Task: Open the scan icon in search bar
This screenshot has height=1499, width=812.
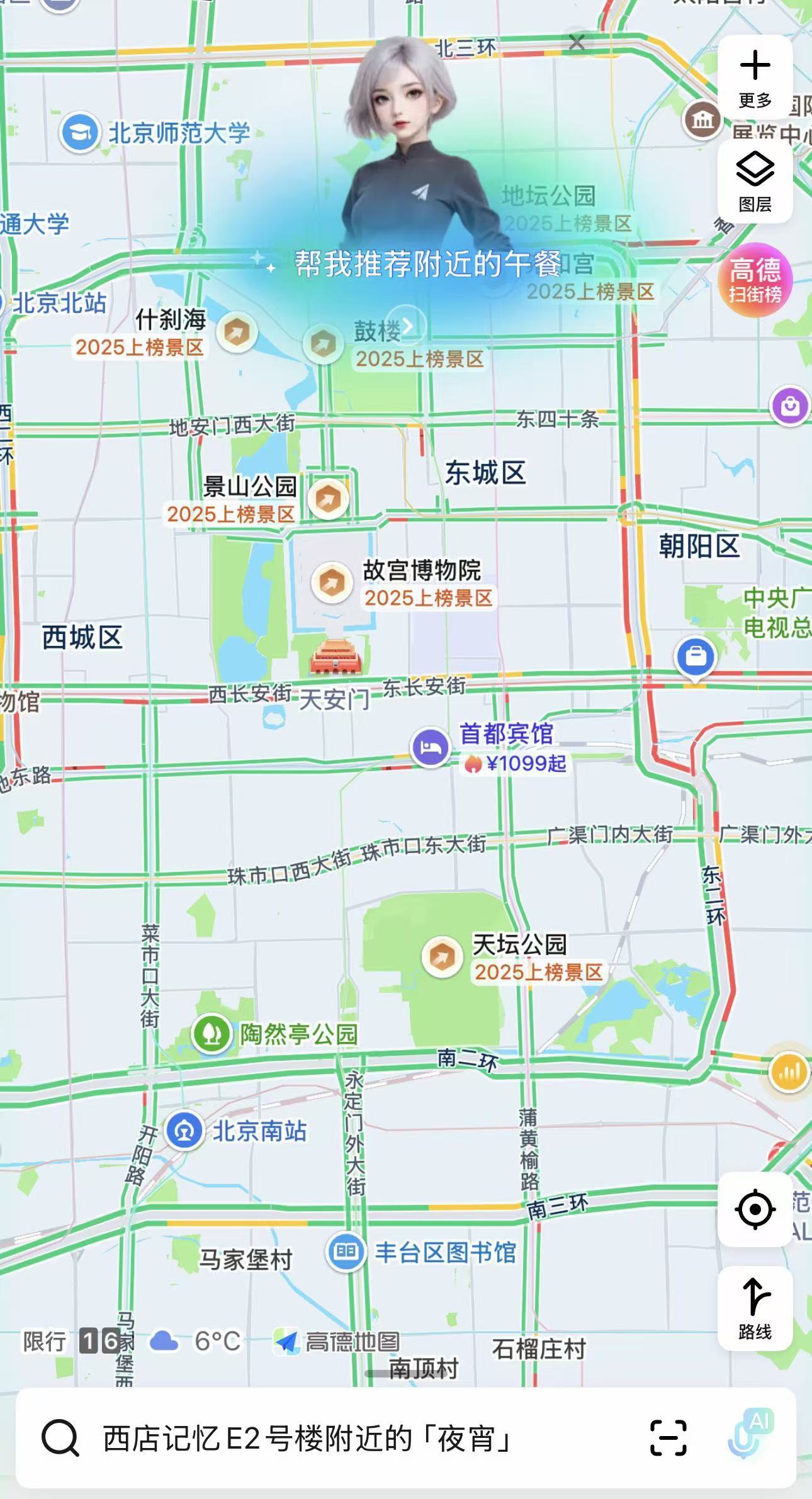Action: coord(668,1438)
